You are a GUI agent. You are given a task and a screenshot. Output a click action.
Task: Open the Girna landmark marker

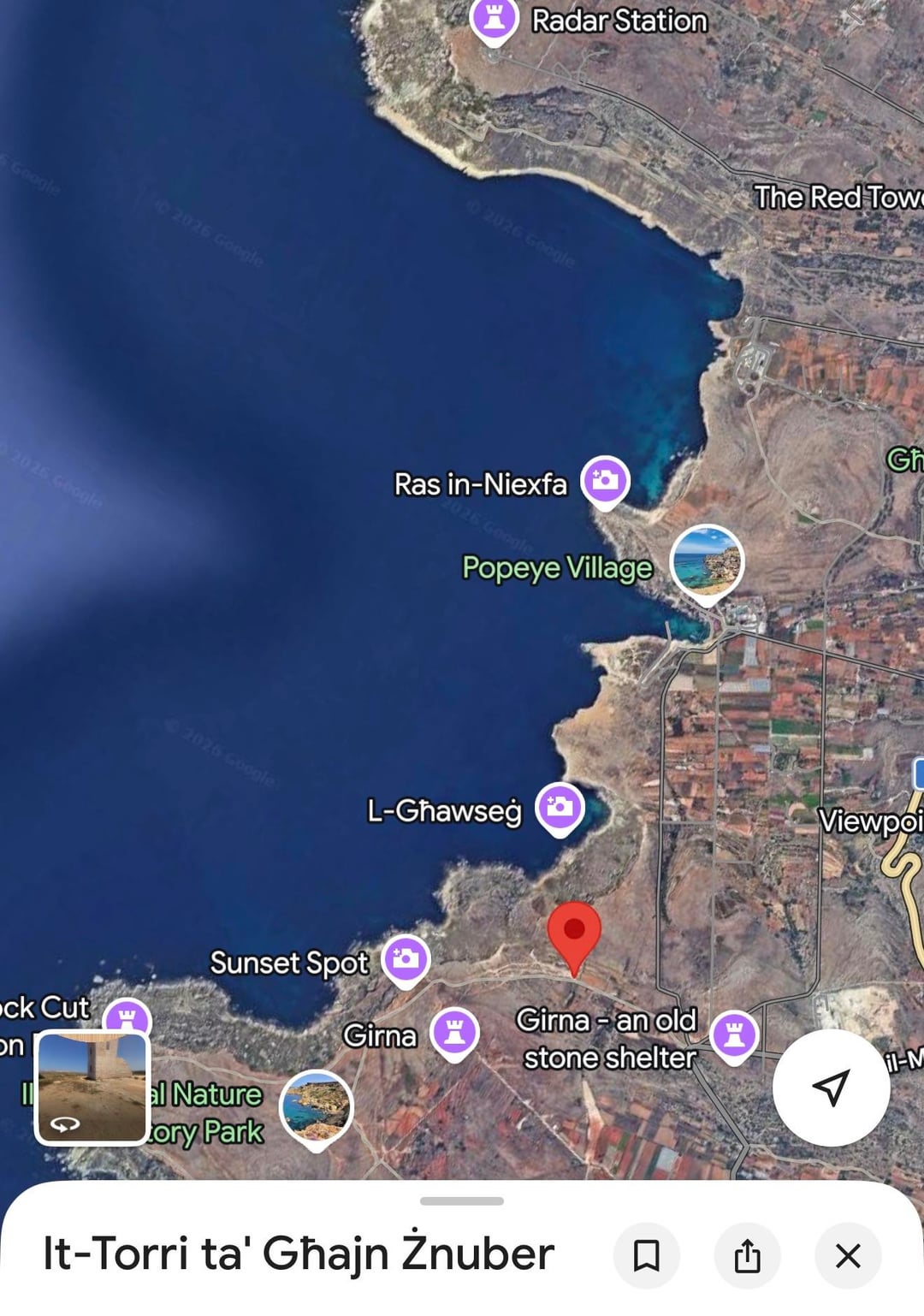[454, 1032]
